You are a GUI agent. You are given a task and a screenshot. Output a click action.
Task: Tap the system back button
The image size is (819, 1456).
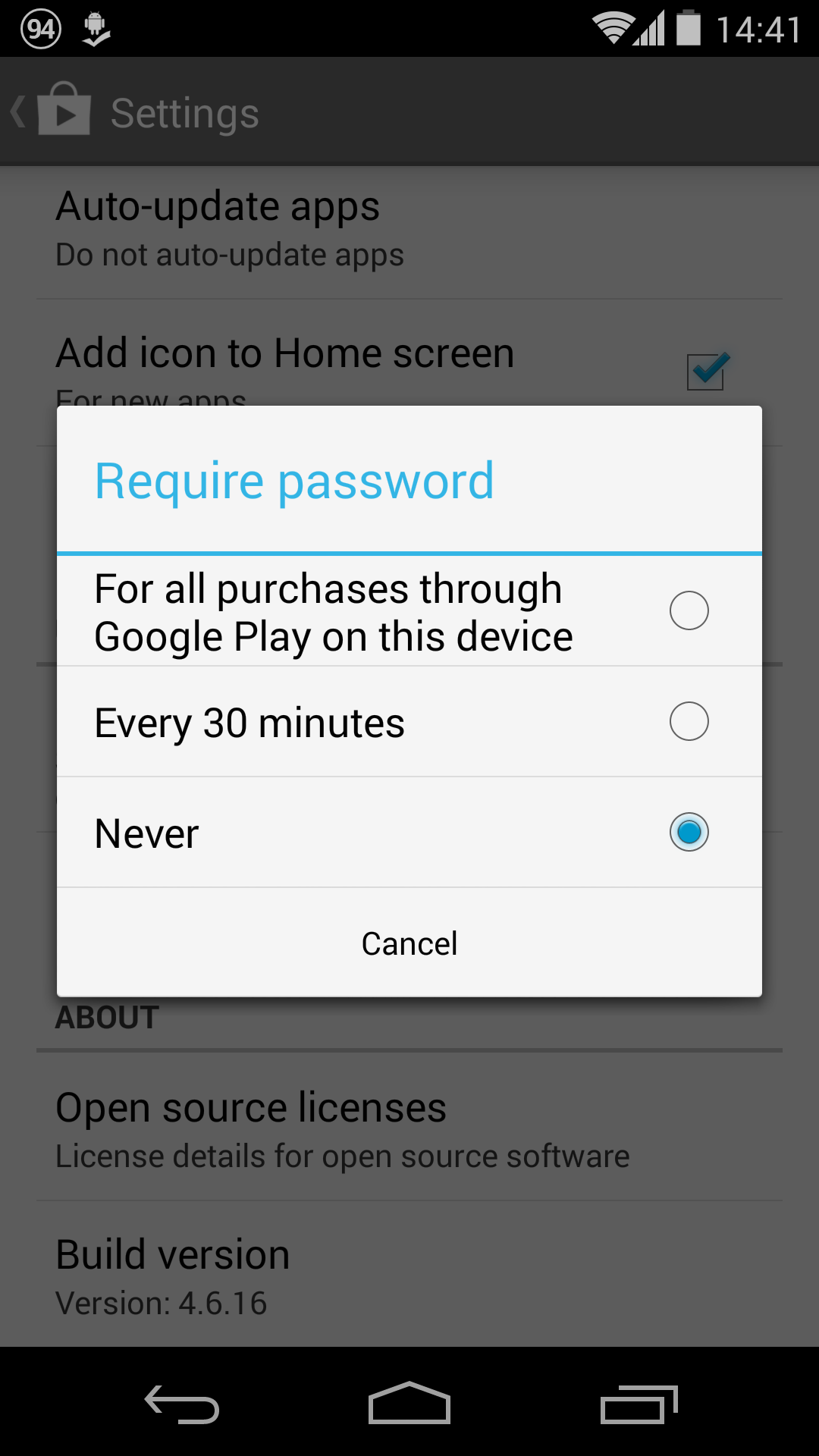click(x=182, y=1404)
